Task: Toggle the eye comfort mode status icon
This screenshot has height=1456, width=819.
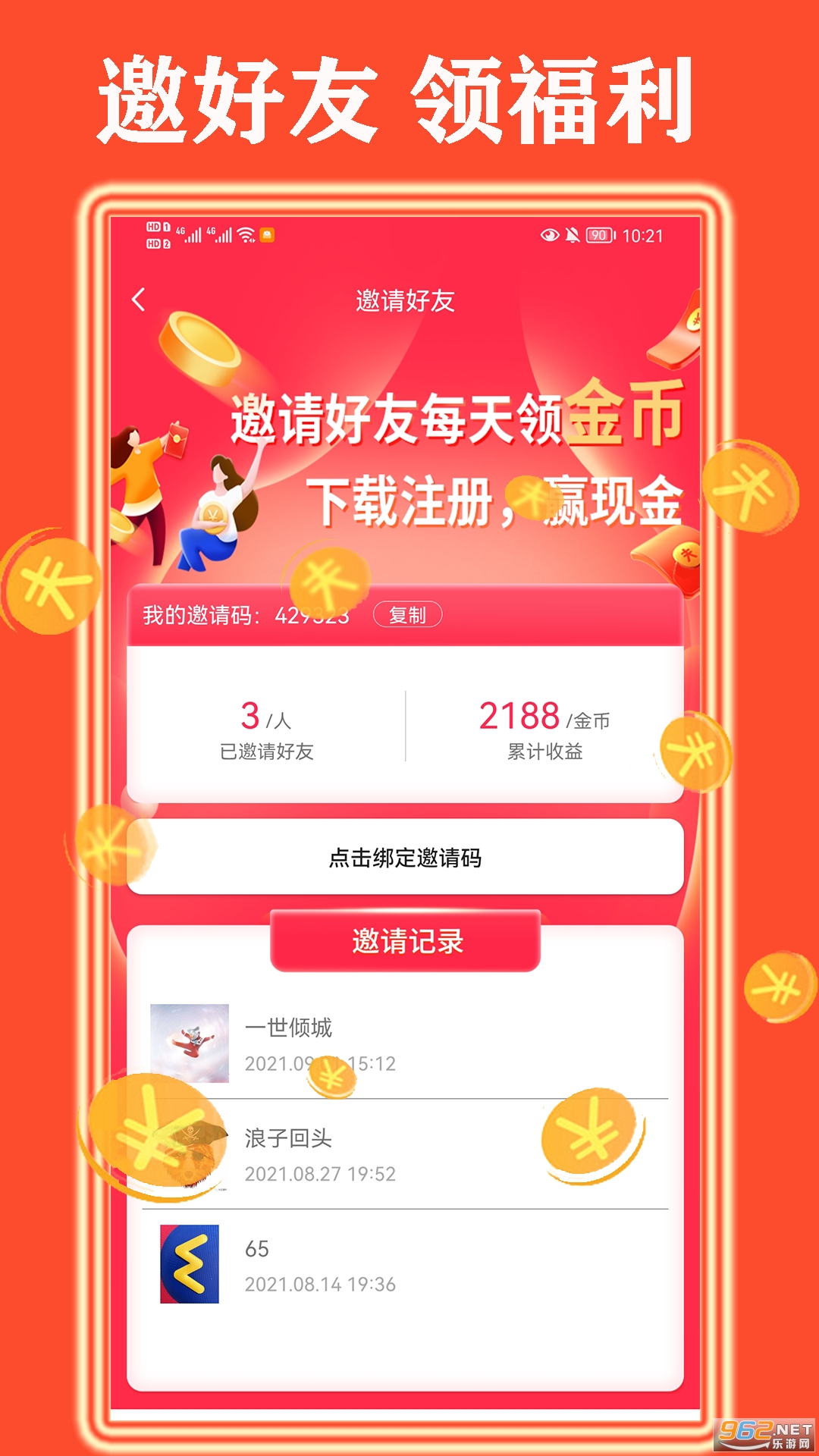Action: click(549, 235)
